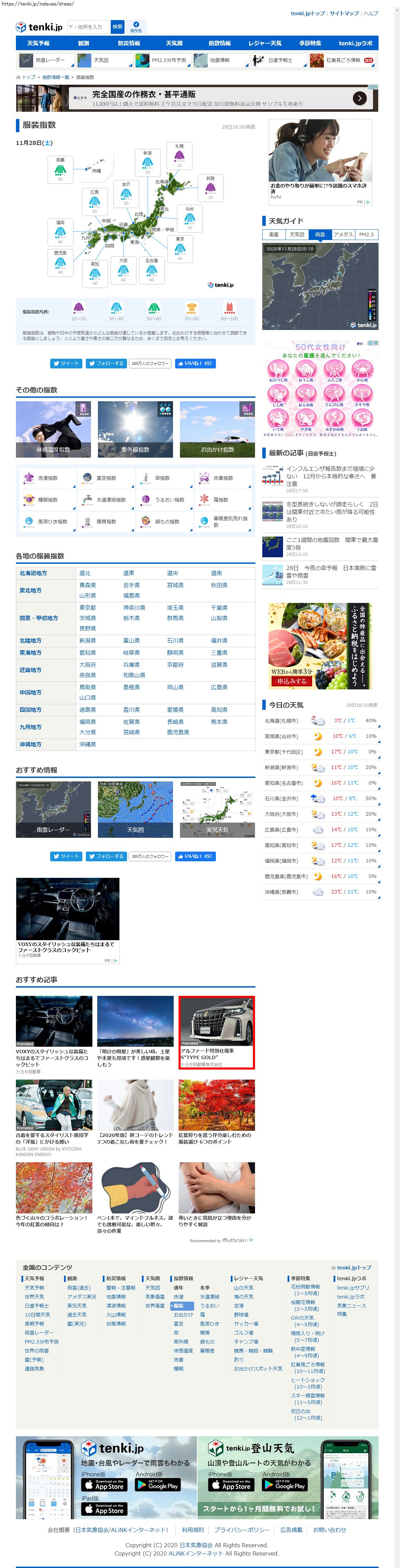Open the 星空指数 item
This screenshot has width=400, height=1568.
106,478
